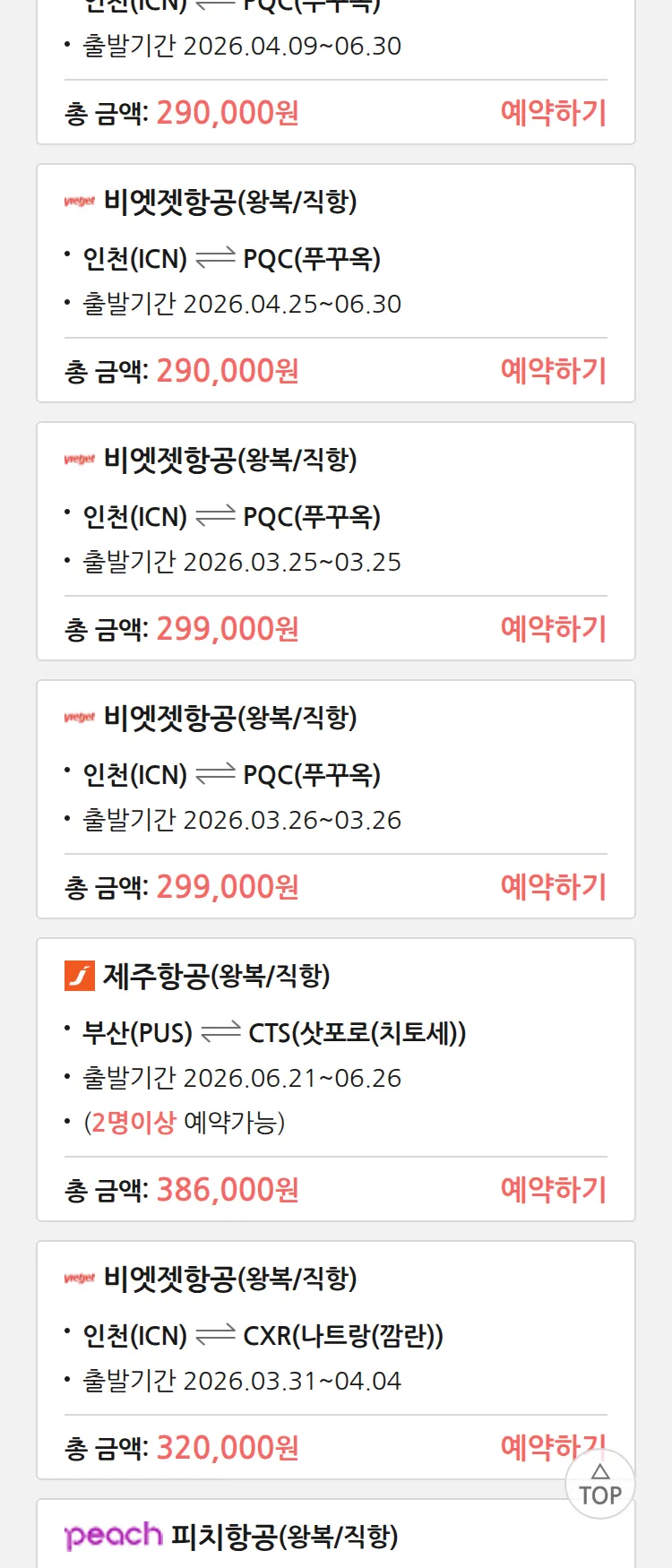Screen dimensions: 672x1568
Task: Reserve the Incheon to CXR Nha Trang flight
Action: click(538, 1446)
